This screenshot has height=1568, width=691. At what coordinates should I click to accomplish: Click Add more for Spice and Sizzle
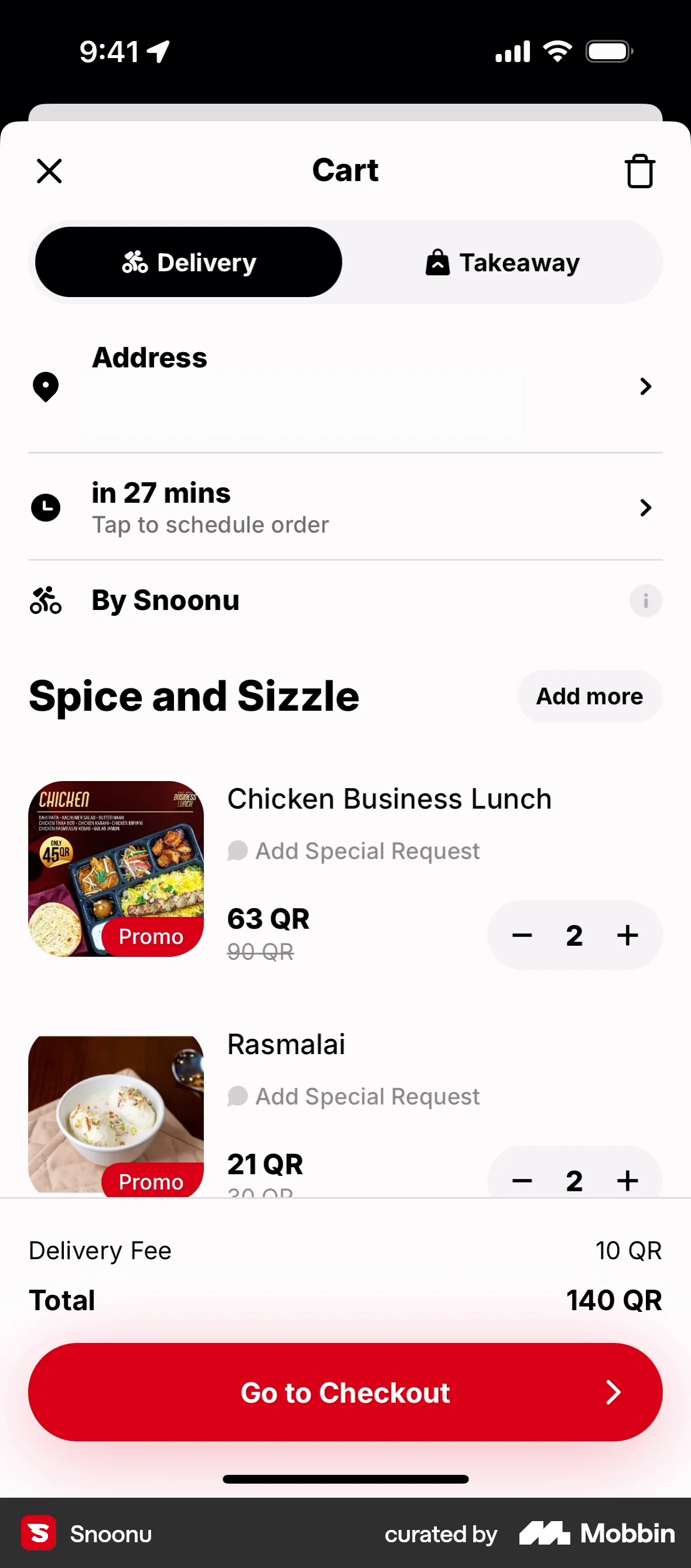[x=589, y=696]
